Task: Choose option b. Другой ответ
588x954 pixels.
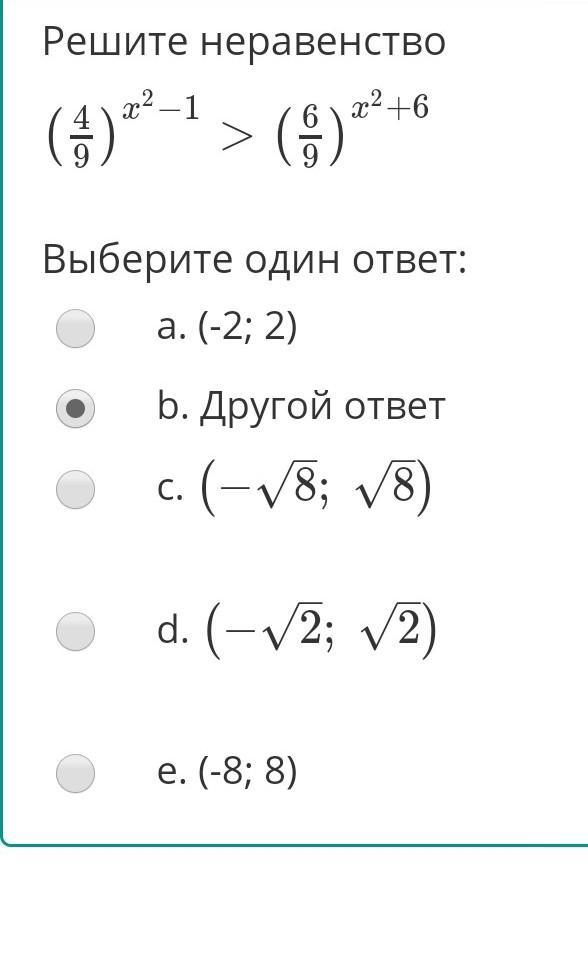Action: pyautogui.click(x=75, y=408)
